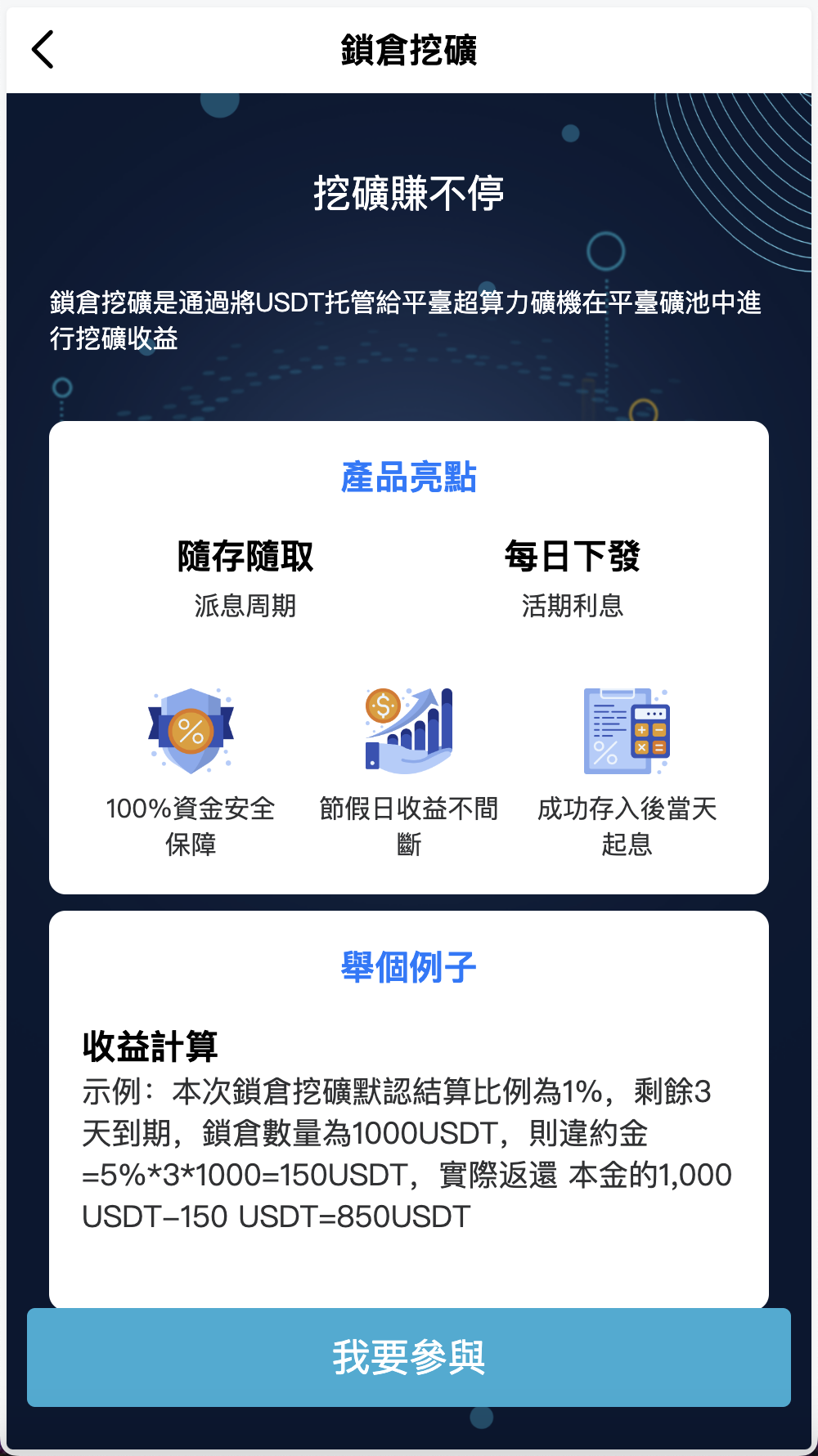Tap the 100%資金安全保障 caption
The width and height of the screenshot is (818, 1456).
(190, 826)
